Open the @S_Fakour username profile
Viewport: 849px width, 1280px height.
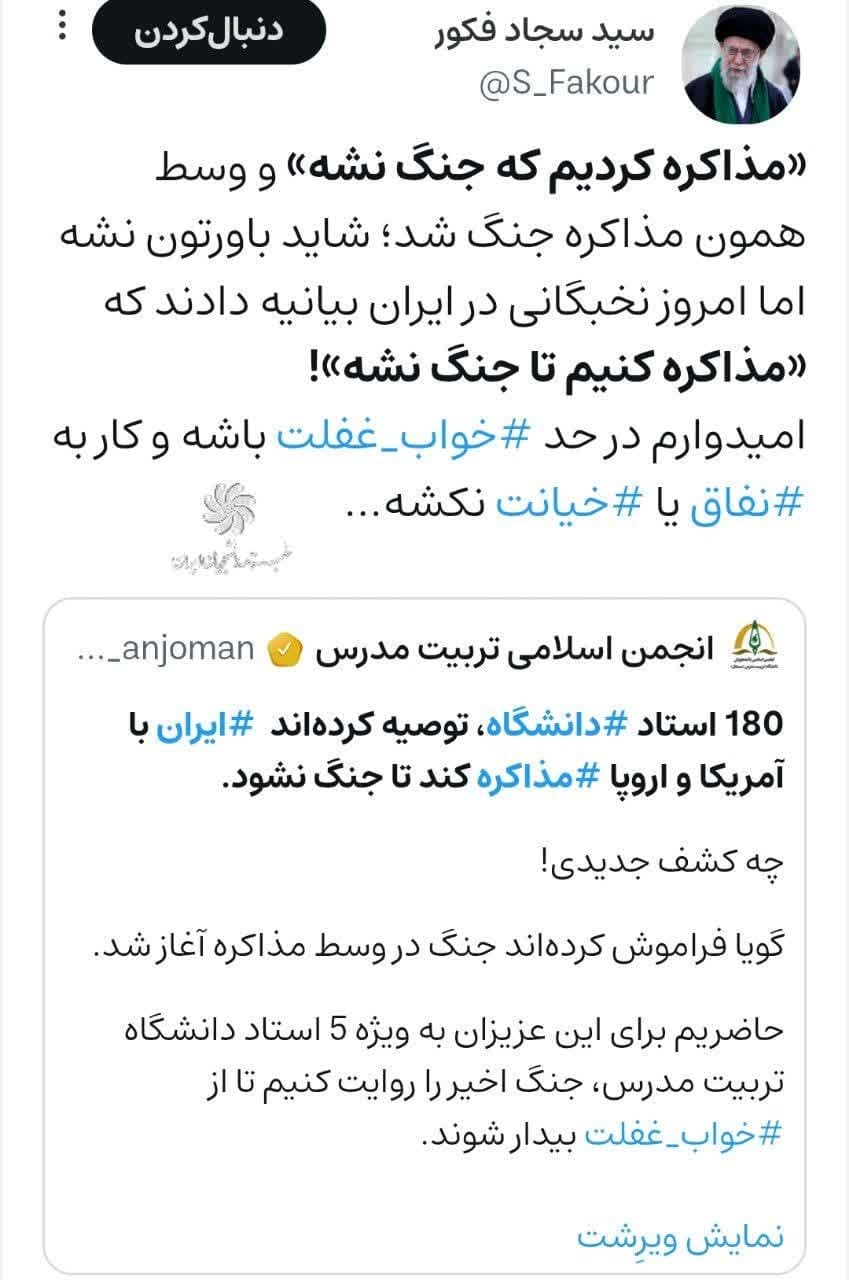[x=567, y=82]
